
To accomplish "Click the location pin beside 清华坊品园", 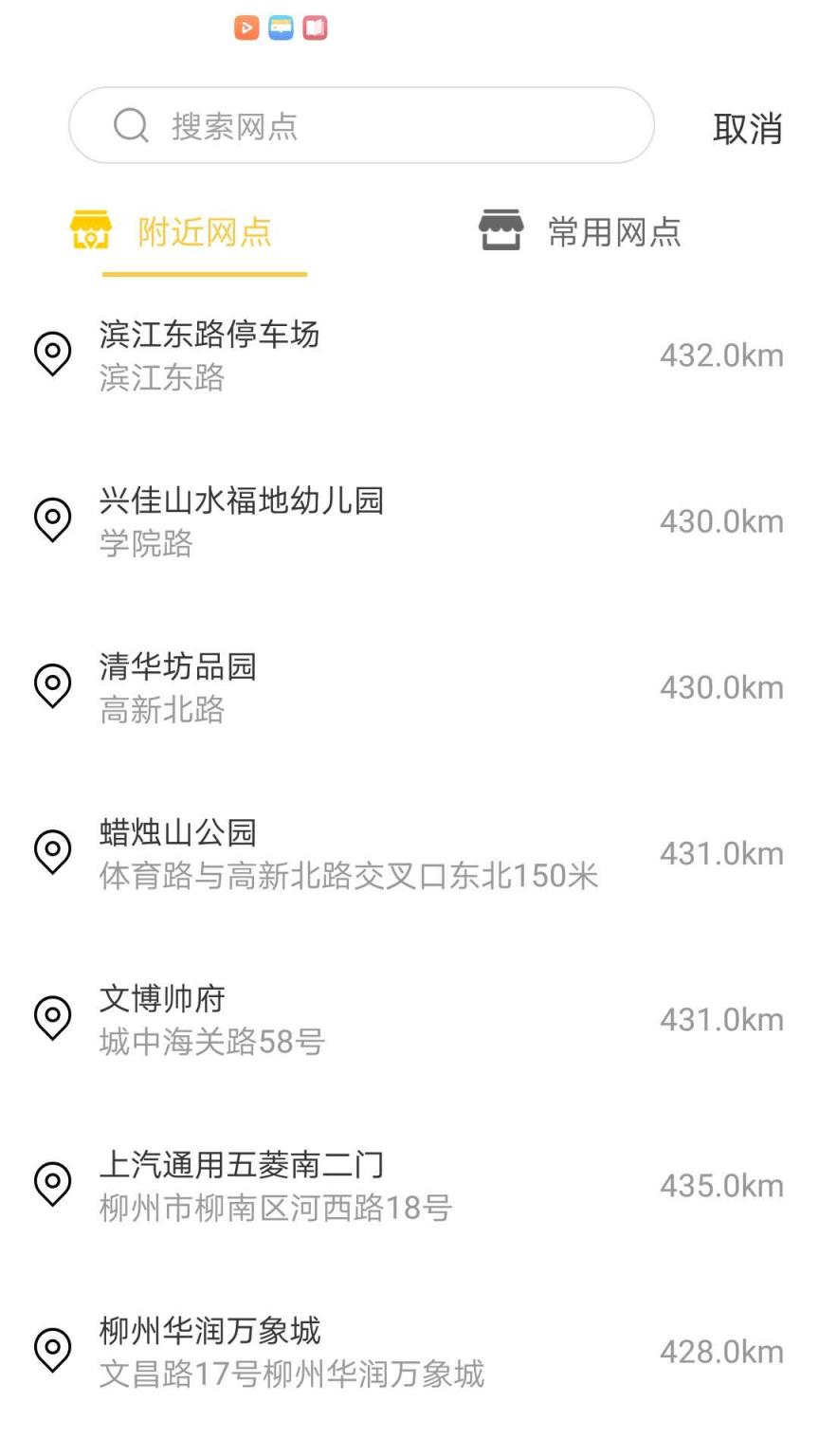I will pos(53,685).
